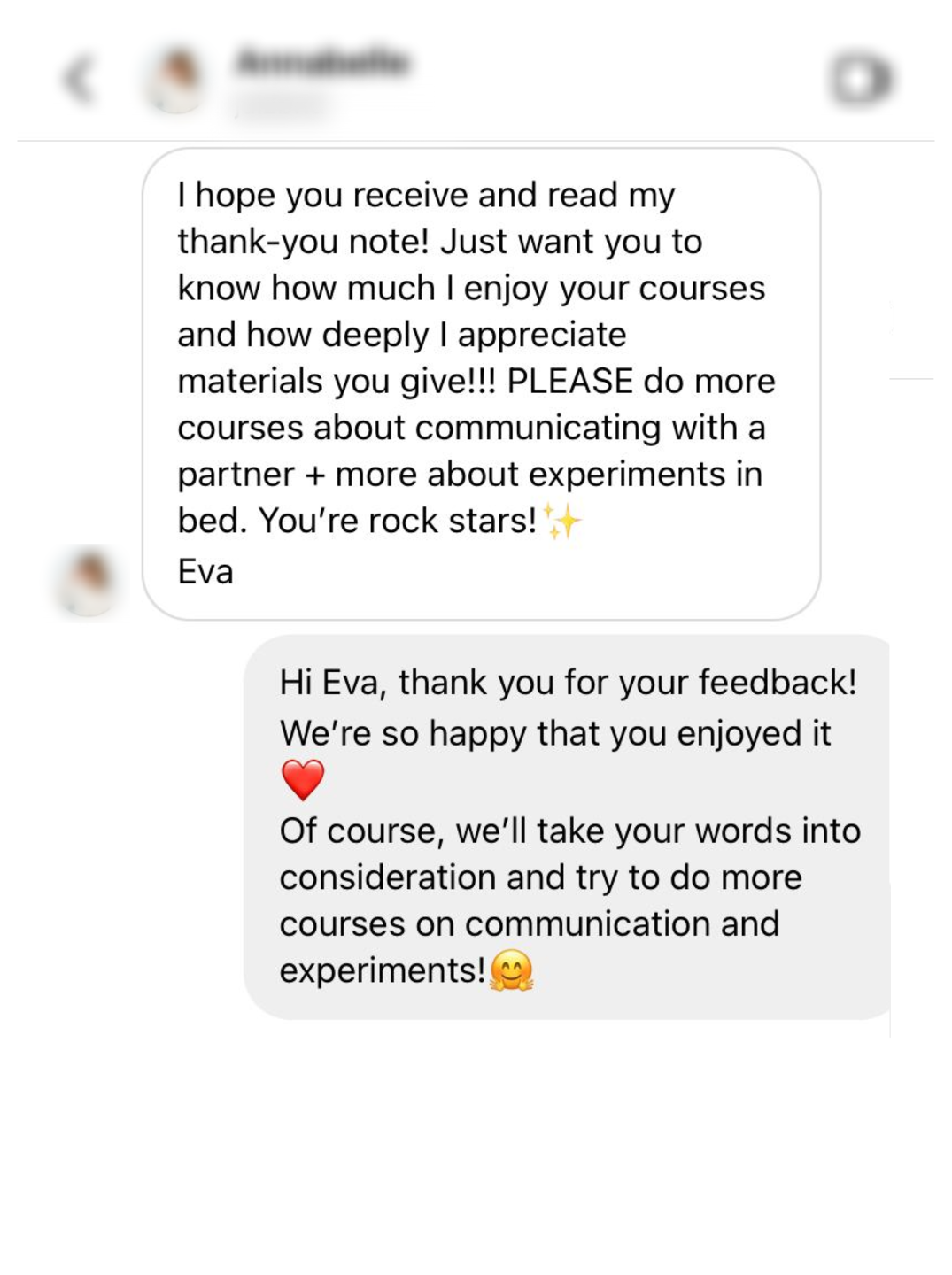Start a video call from the header
The width and height of the screenshot is (952, 1275).
pos(861,80)
